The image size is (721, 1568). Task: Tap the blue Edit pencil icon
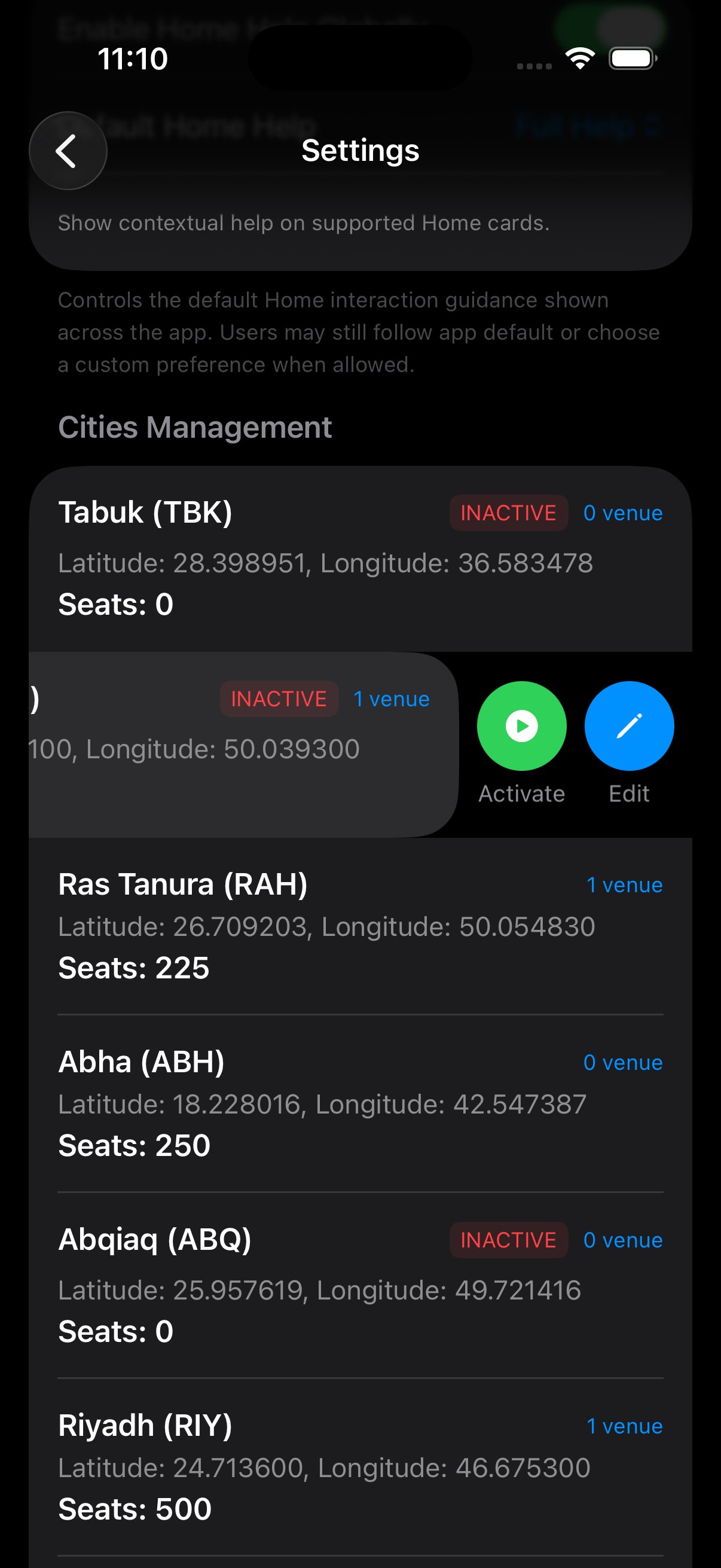pyautogui.click(x=629, y=725)
